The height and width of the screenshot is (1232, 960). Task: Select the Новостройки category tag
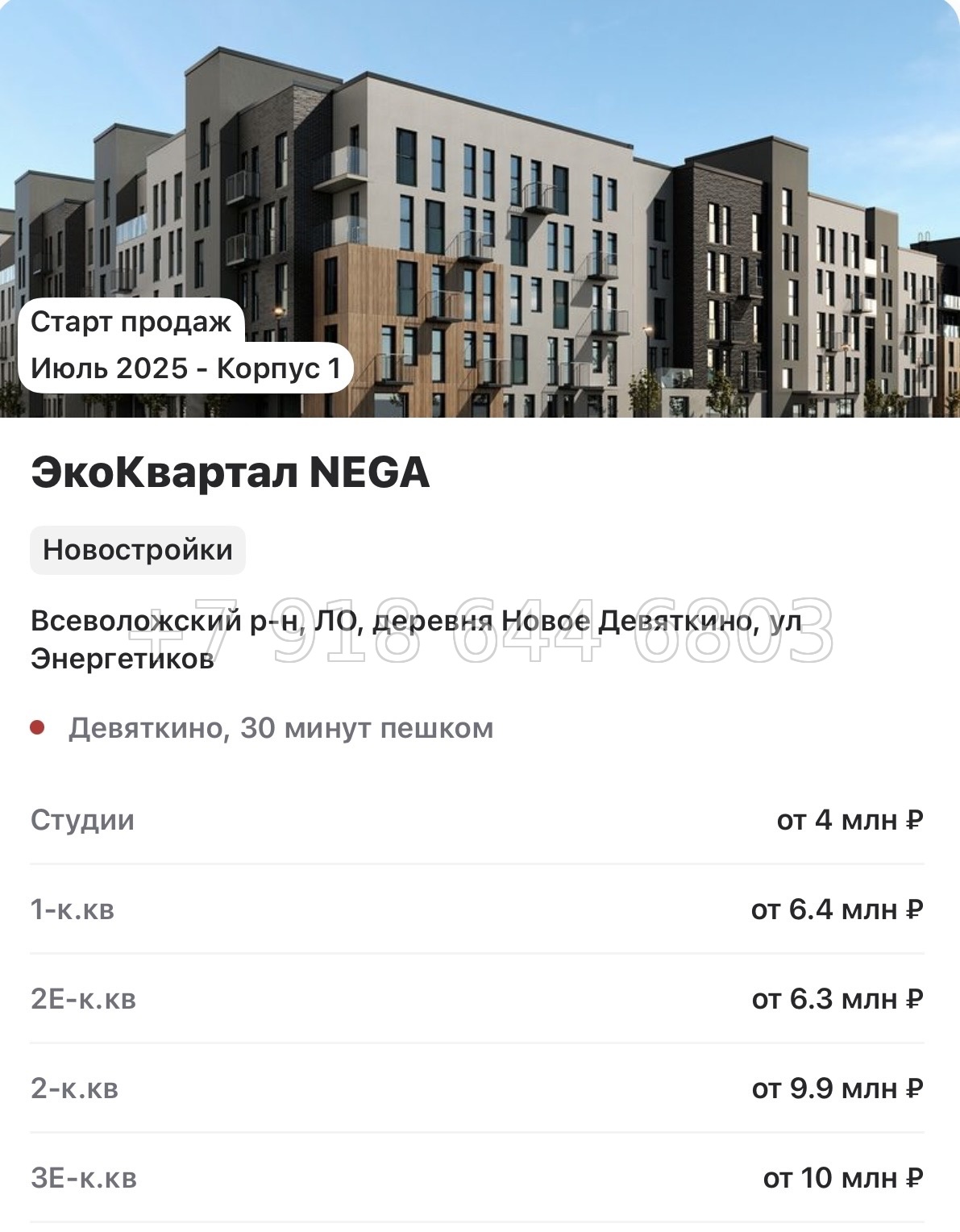(135, 550)
